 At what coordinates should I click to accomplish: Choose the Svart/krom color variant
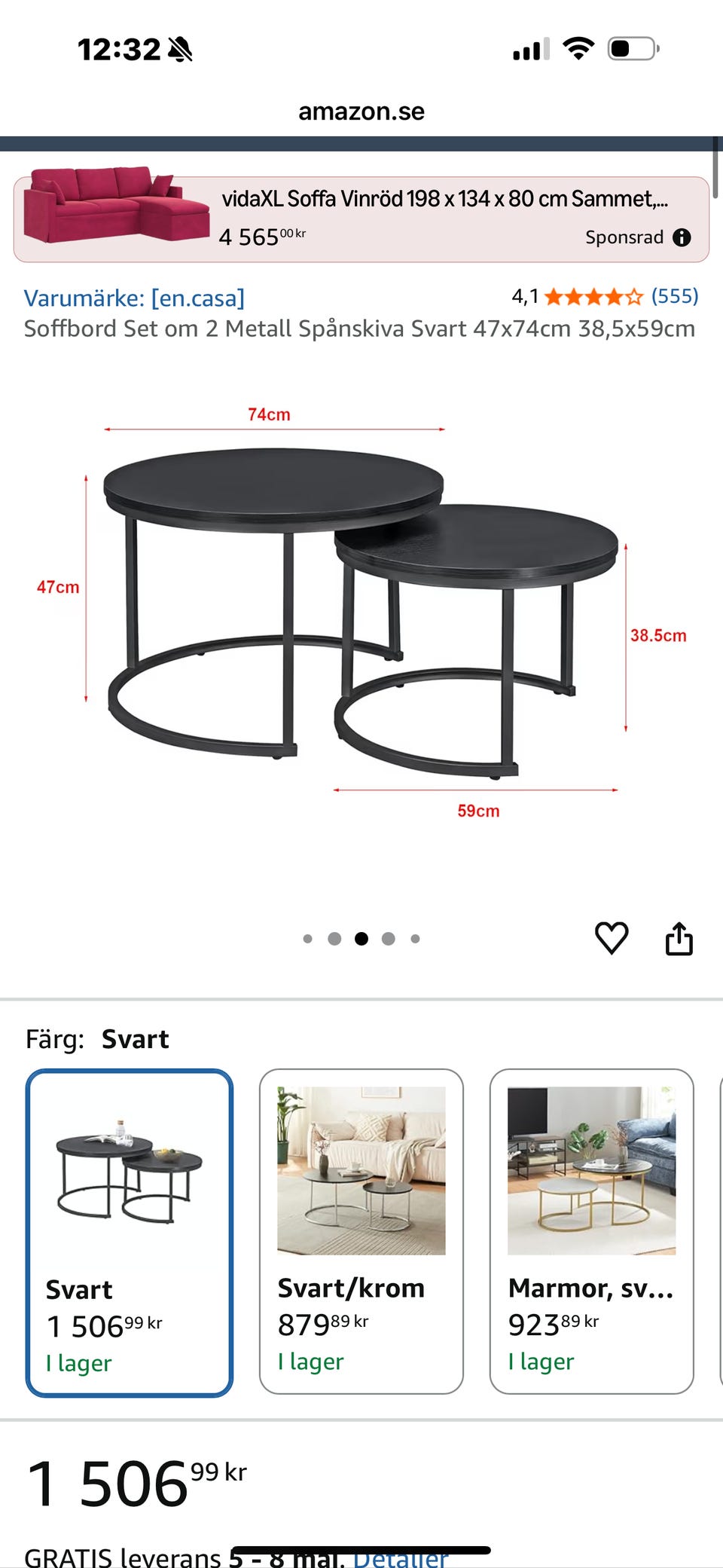(361, 1230)
